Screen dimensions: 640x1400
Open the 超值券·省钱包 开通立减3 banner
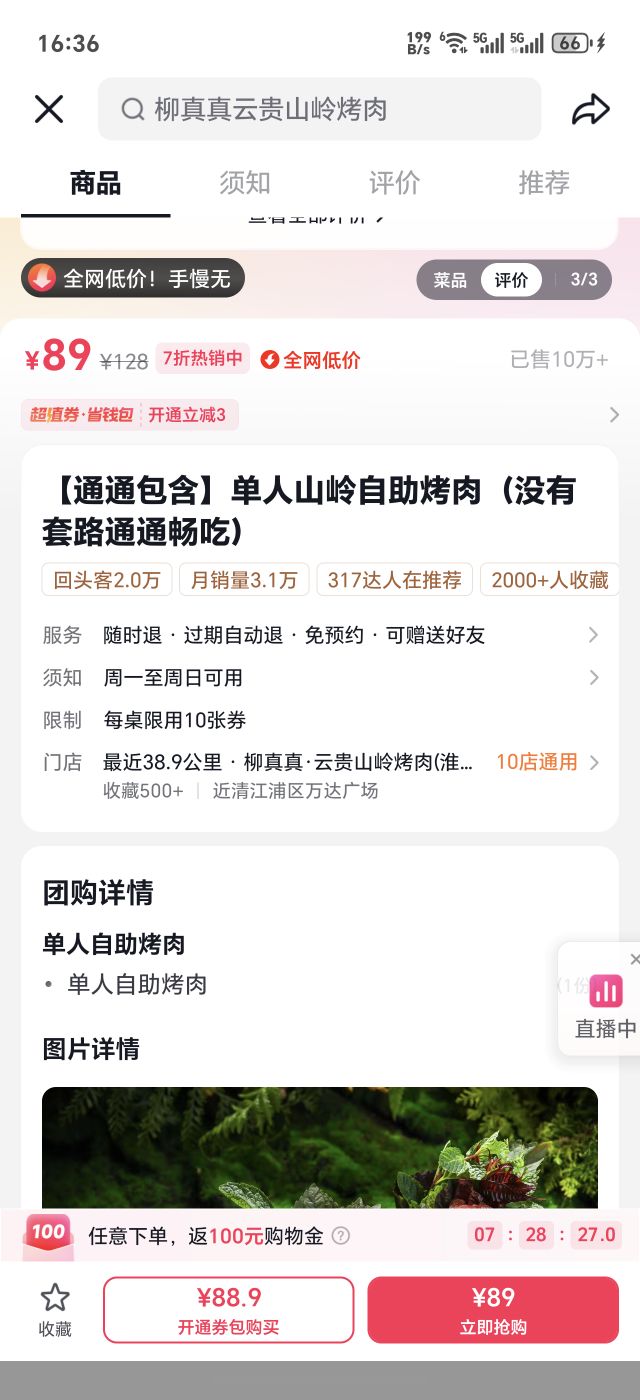tap(320, 415)
